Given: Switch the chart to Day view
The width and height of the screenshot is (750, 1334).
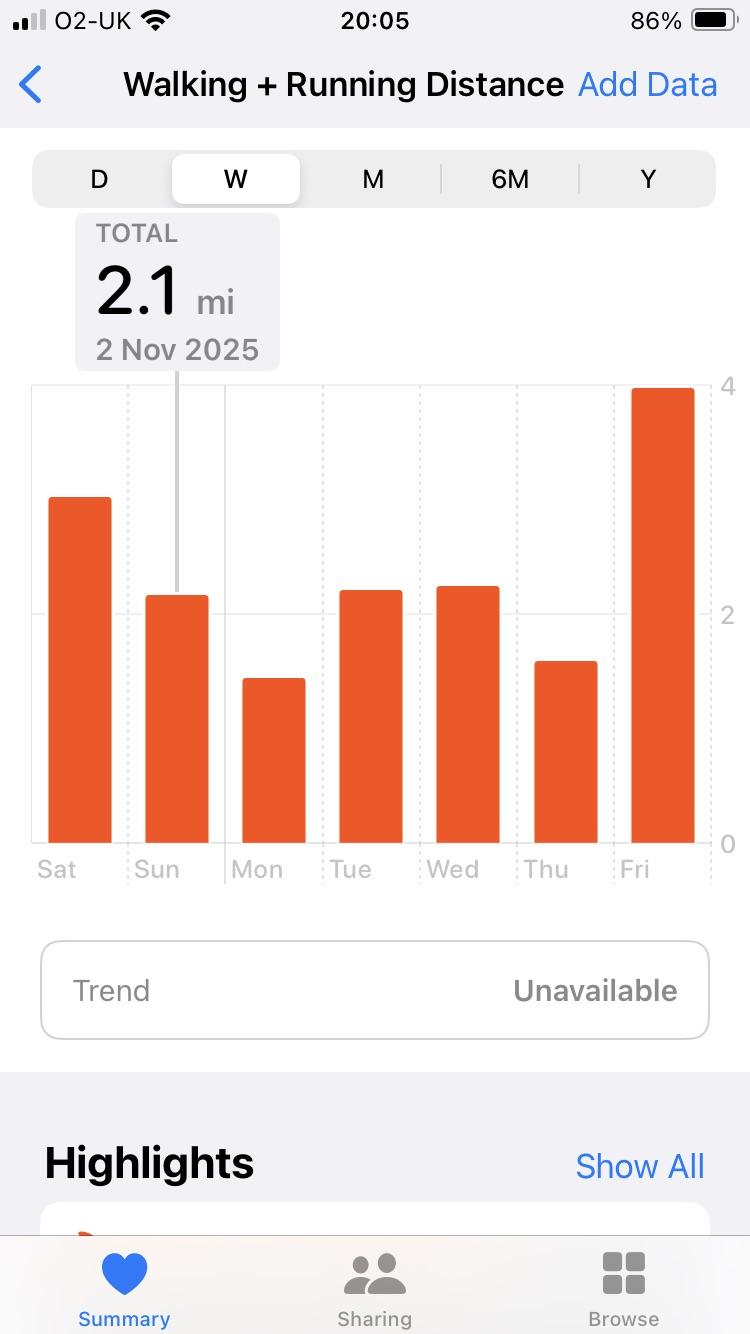Looking at the screenshot, I should 99,179.
